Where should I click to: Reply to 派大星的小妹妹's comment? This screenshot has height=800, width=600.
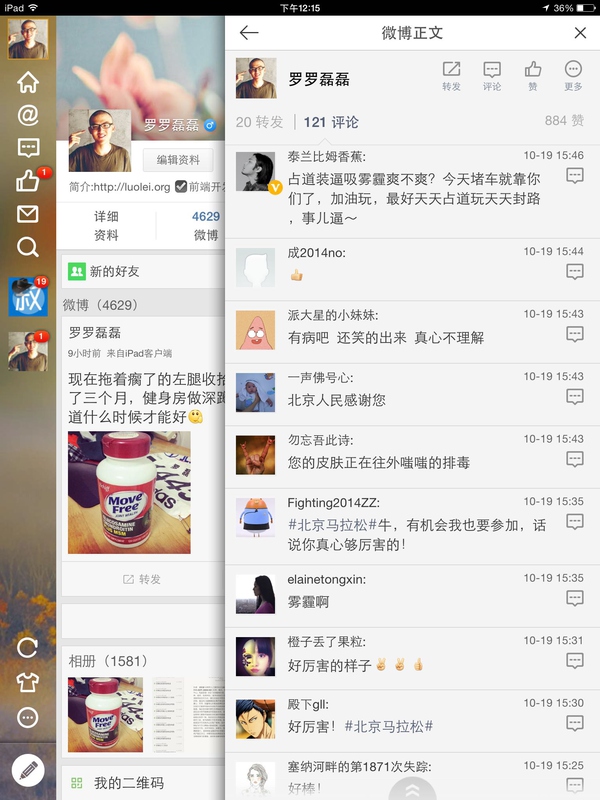click(575, 334)
